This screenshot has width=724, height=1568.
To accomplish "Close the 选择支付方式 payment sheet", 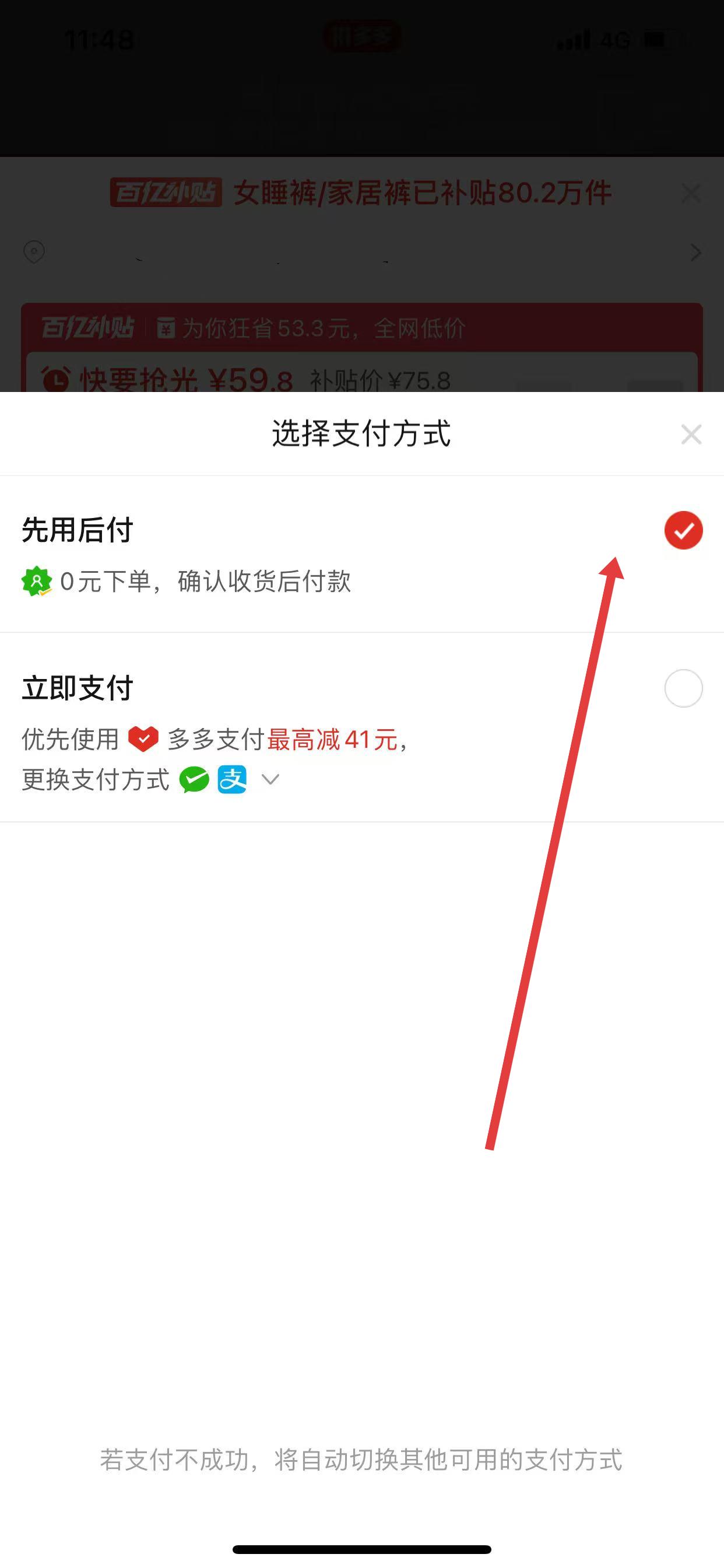I will click(x=691, y=435).
